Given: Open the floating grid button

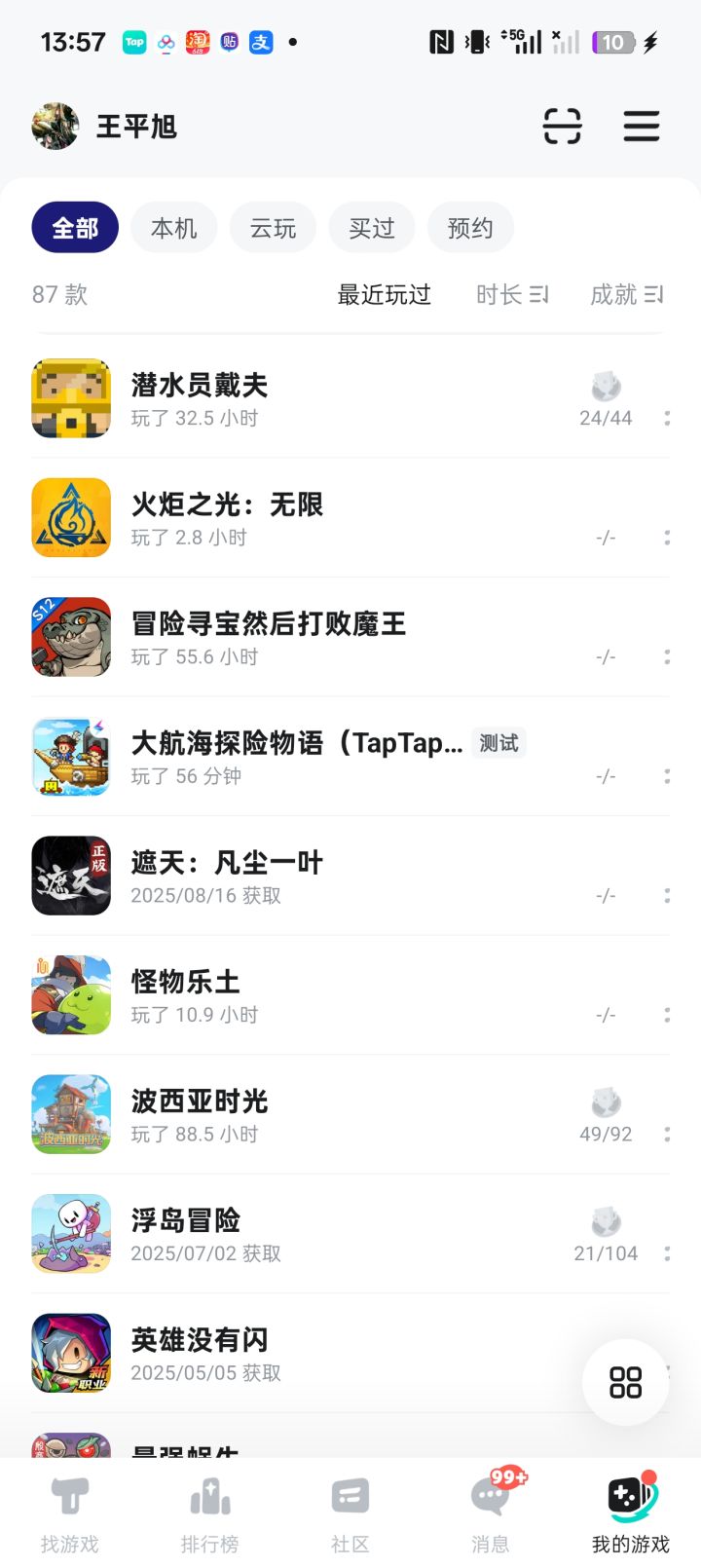Looking at the screenshot, I should tap(625, 1382).
